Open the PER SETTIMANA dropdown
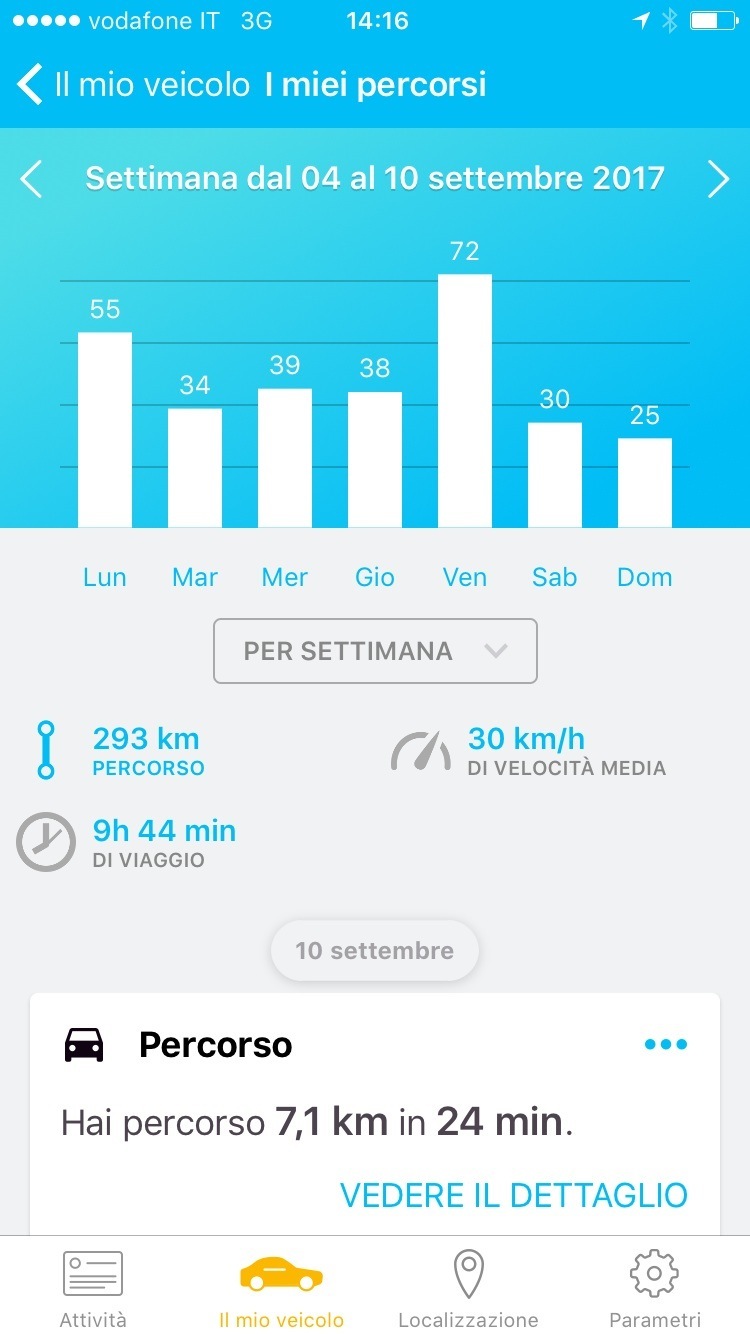 pyautogui.click(x=375, y=651)
